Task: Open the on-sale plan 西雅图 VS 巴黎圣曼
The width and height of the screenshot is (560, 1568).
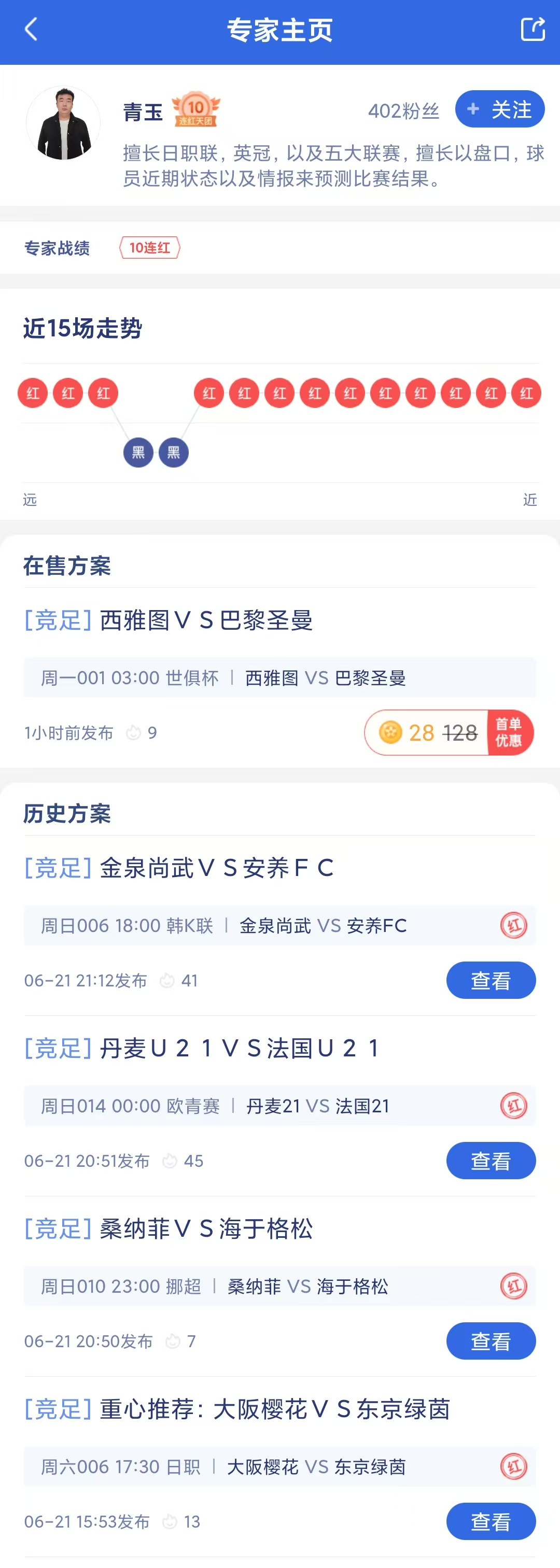Action: 206,620
